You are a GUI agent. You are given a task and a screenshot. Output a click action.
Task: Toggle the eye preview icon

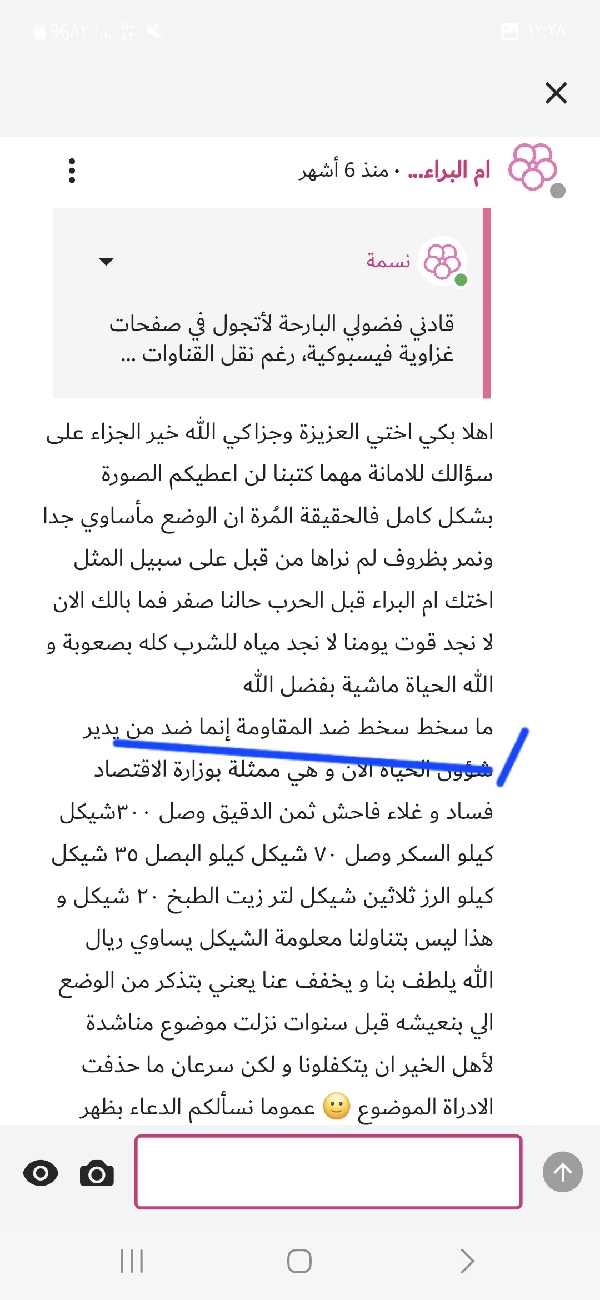pos(41,1173)
